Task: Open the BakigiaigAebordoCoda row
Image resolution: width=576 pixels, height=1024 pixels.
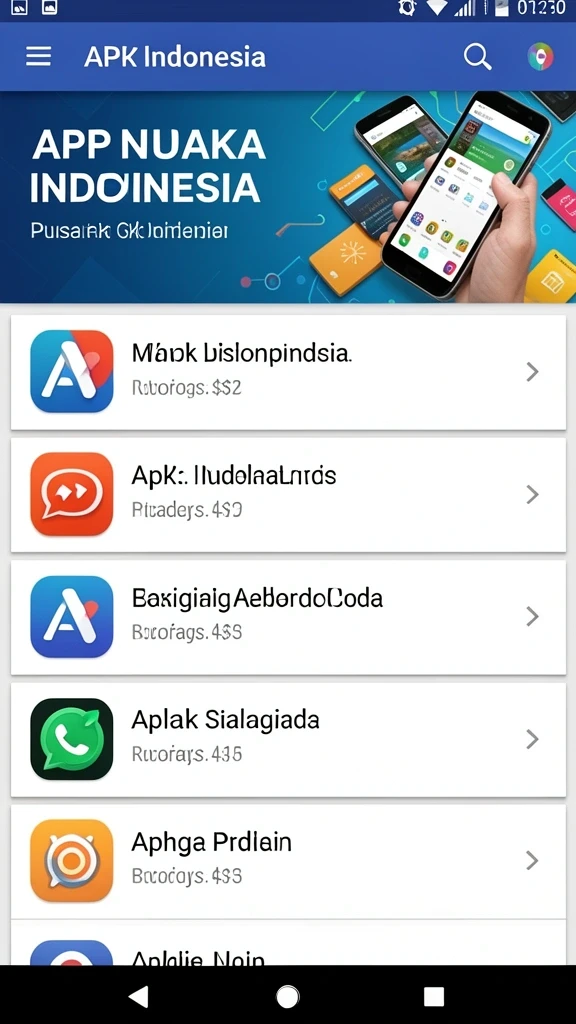Action: click(x=288, y=616)
